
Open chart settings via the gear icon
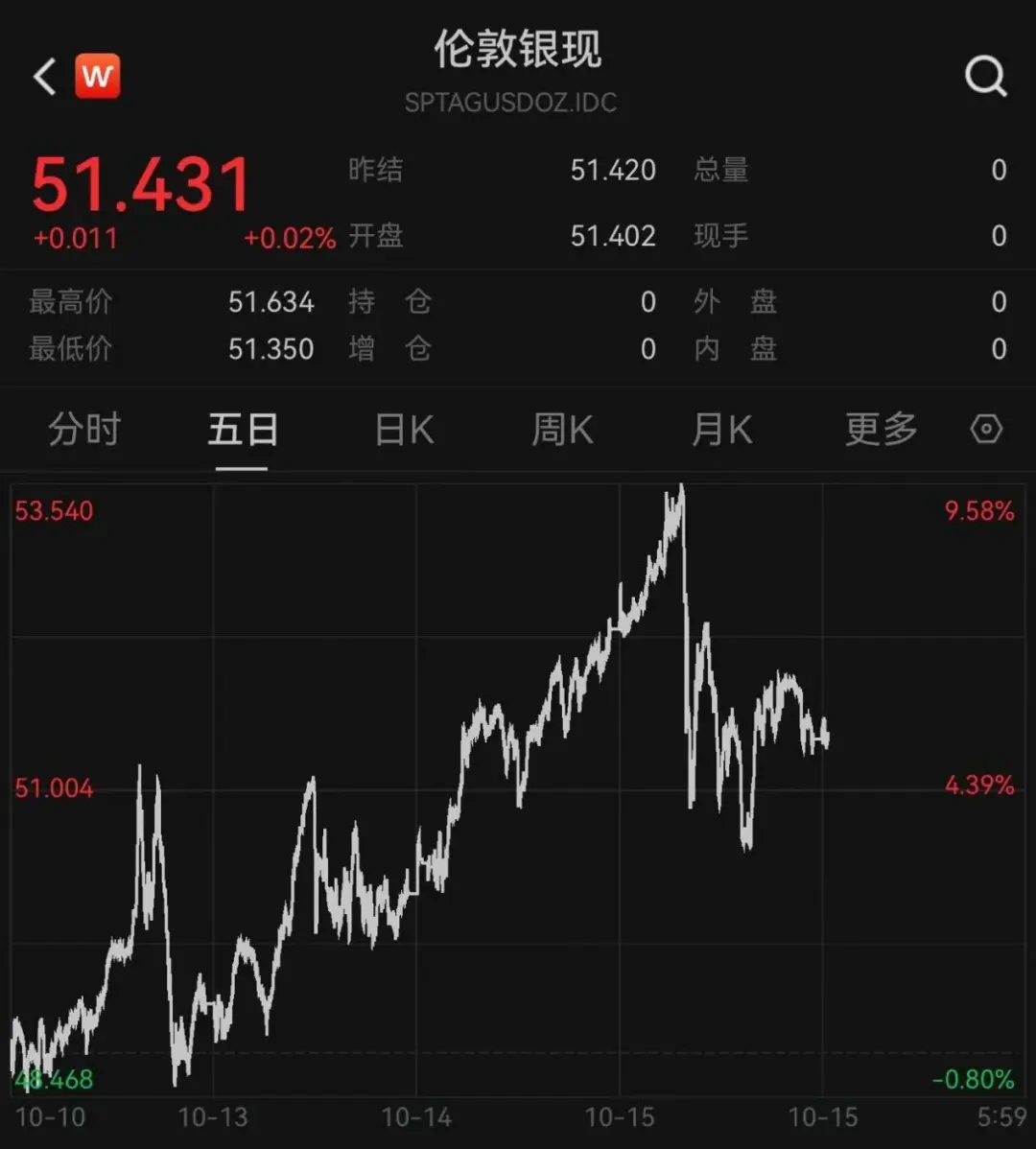[985, 429]
